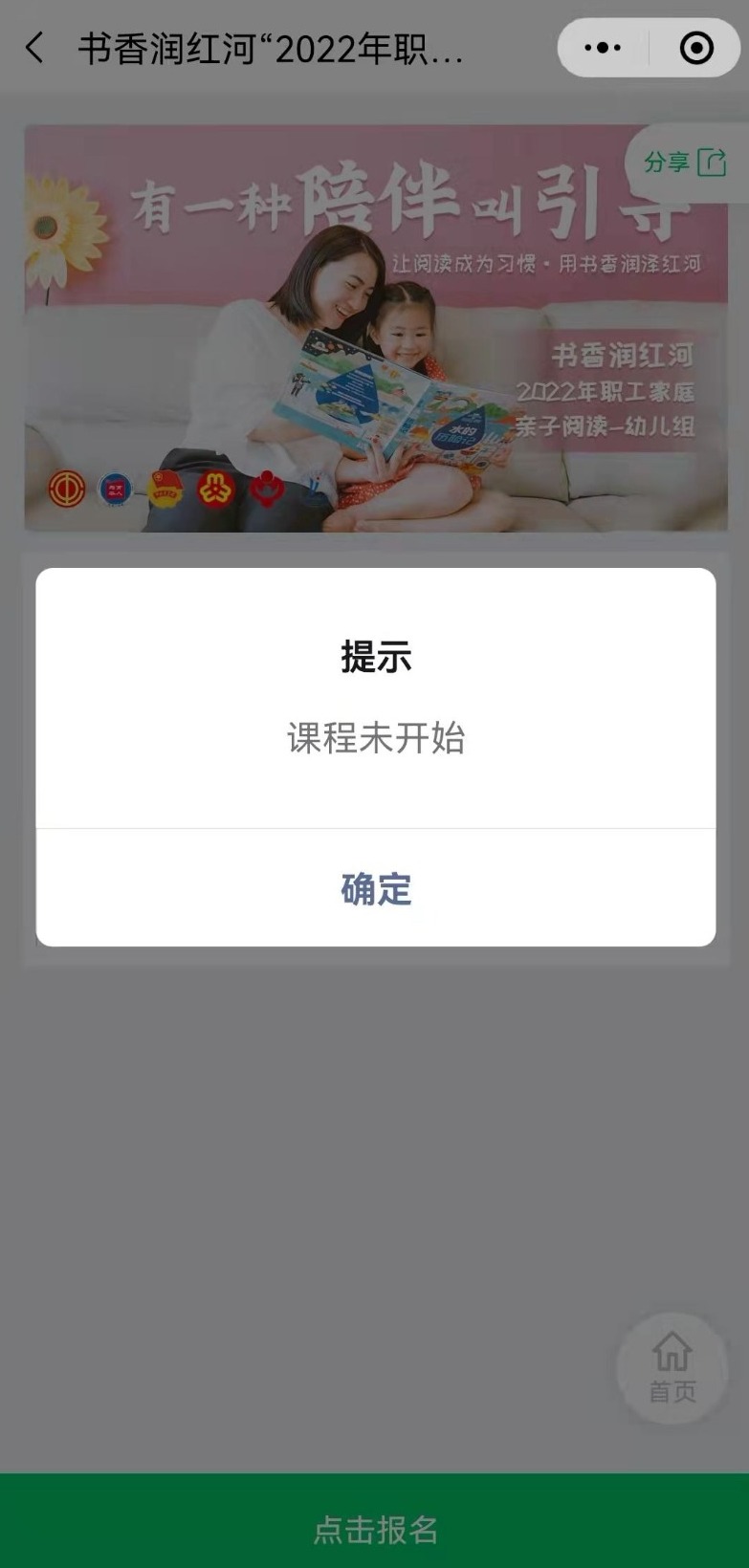Tap the 分享 share button

tap(685, 163)
